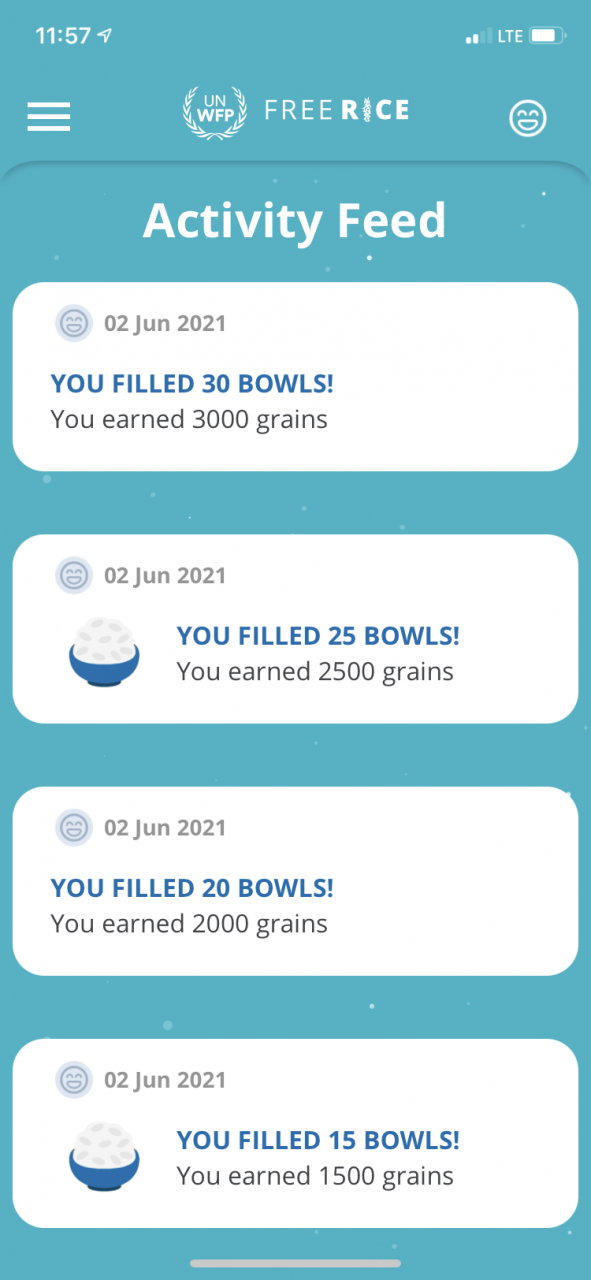This screenshot has height=1280, width=591.
Task: Open the 30 bowls activity card
Action: point(295,377)
